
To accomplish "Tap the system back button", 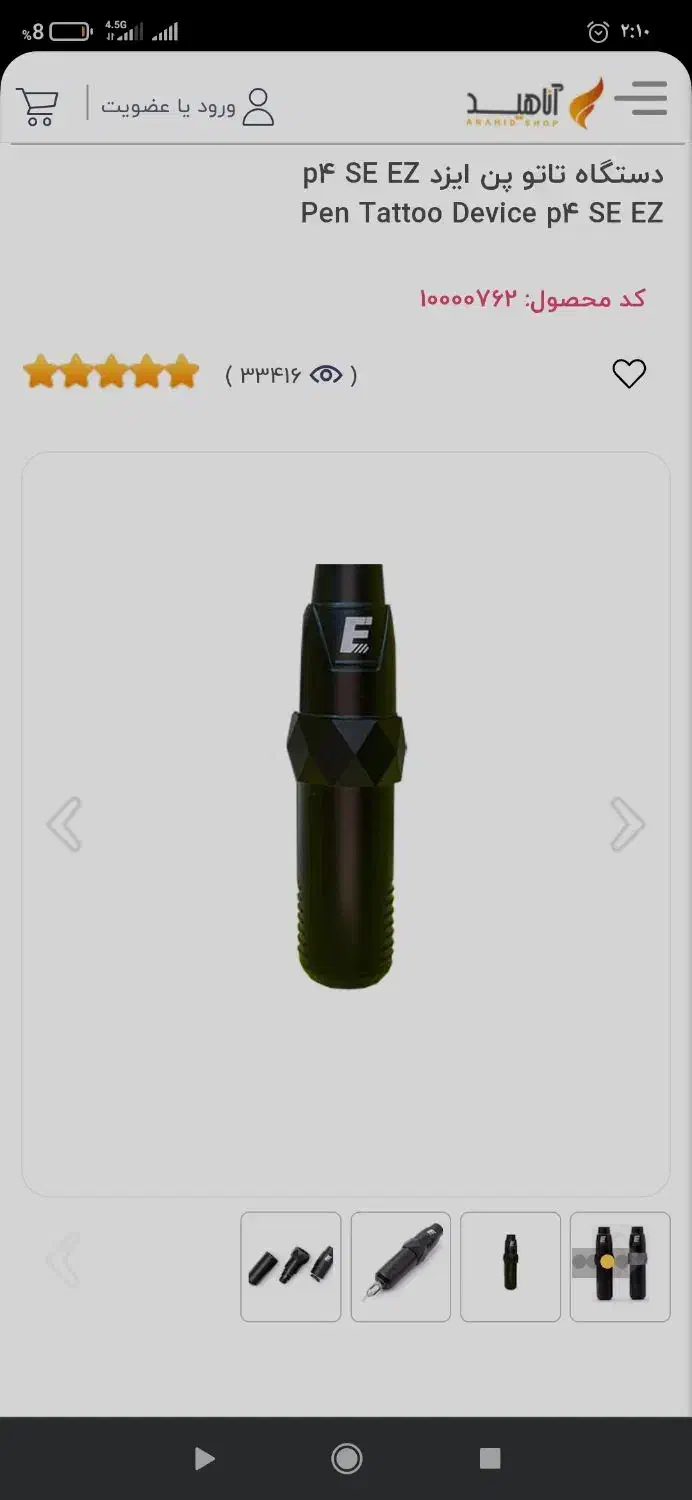I will coord(204,1459).
